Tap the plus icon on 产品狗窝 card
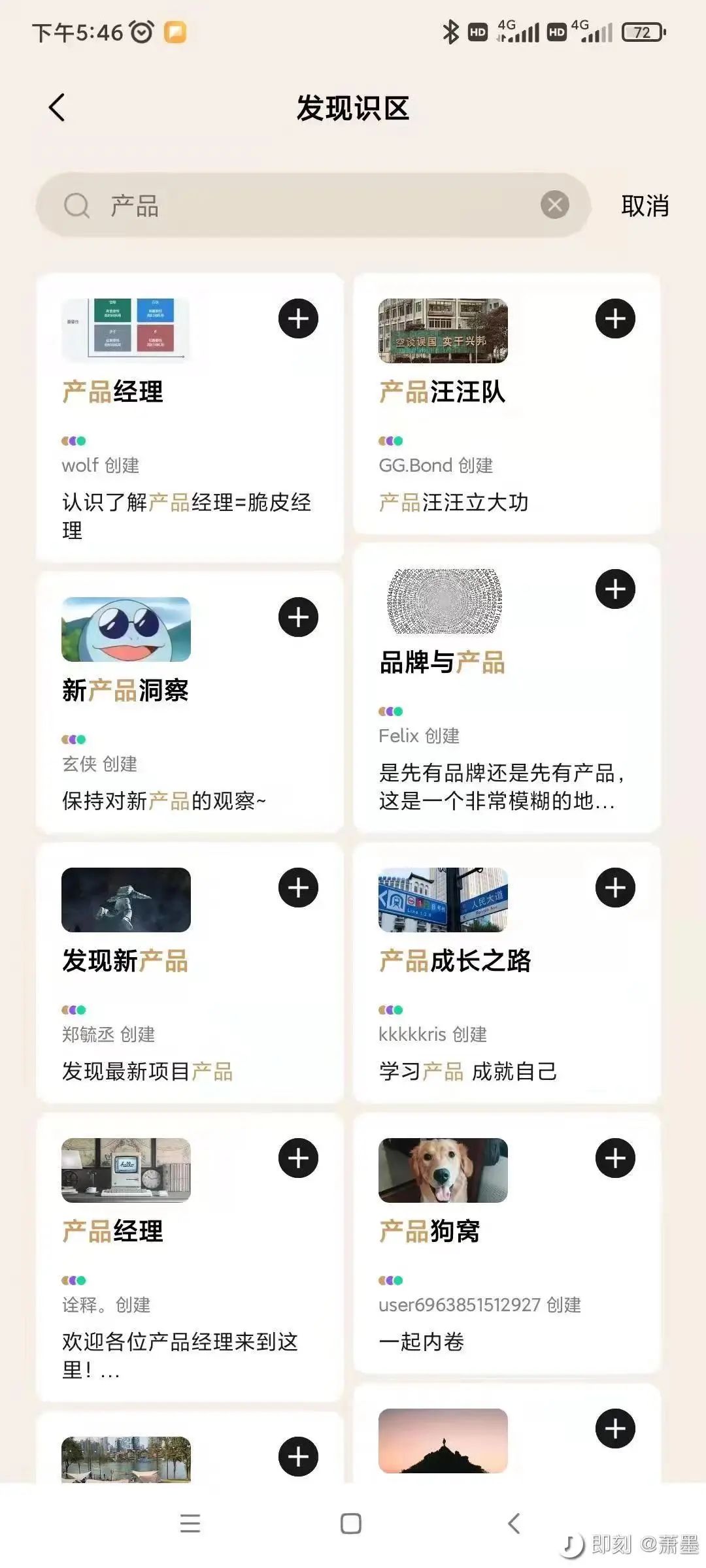706x1568 pixels. [x=614, y=1158]
